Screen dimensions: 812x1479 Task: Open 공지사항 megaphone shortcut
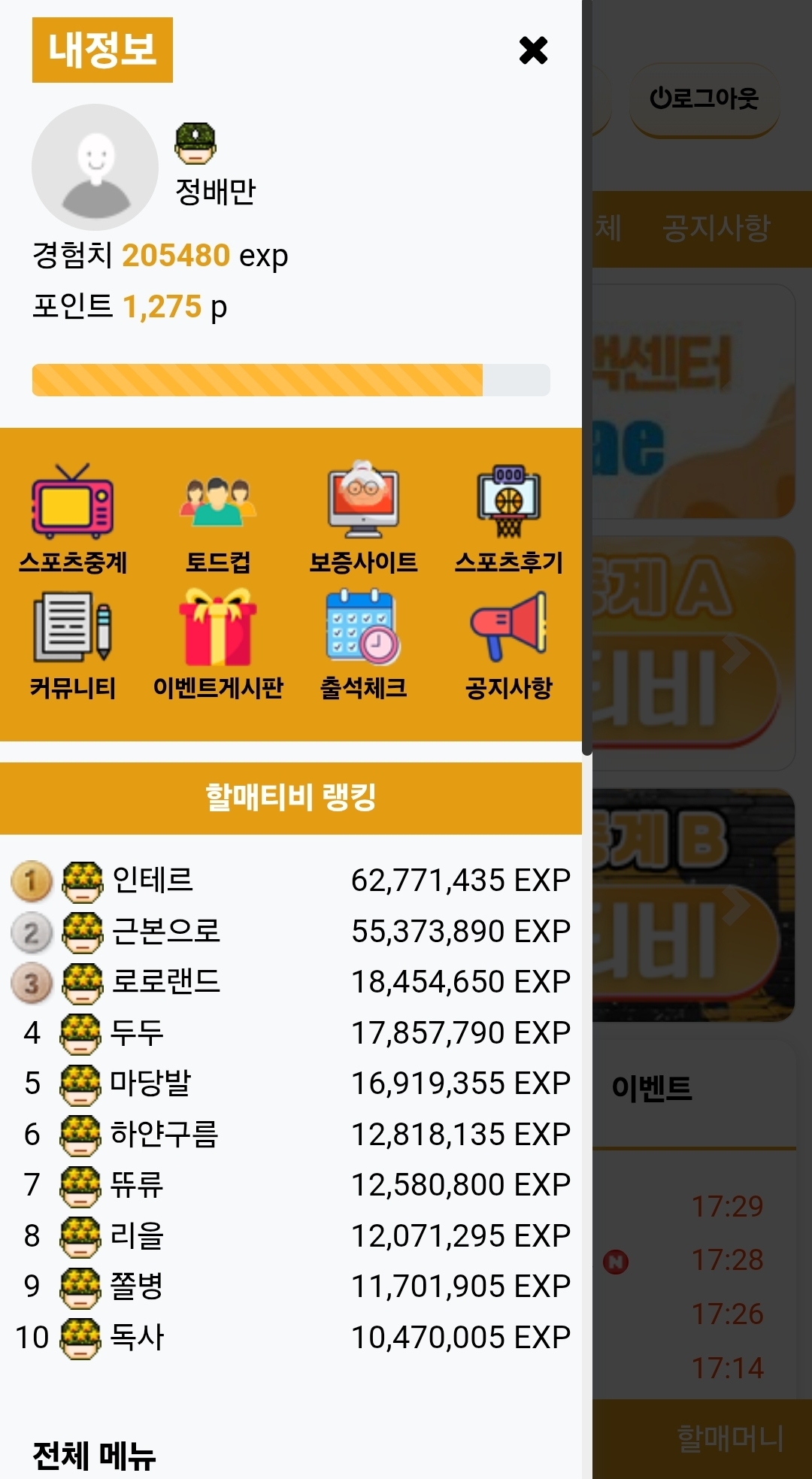[x=509, y=644]
